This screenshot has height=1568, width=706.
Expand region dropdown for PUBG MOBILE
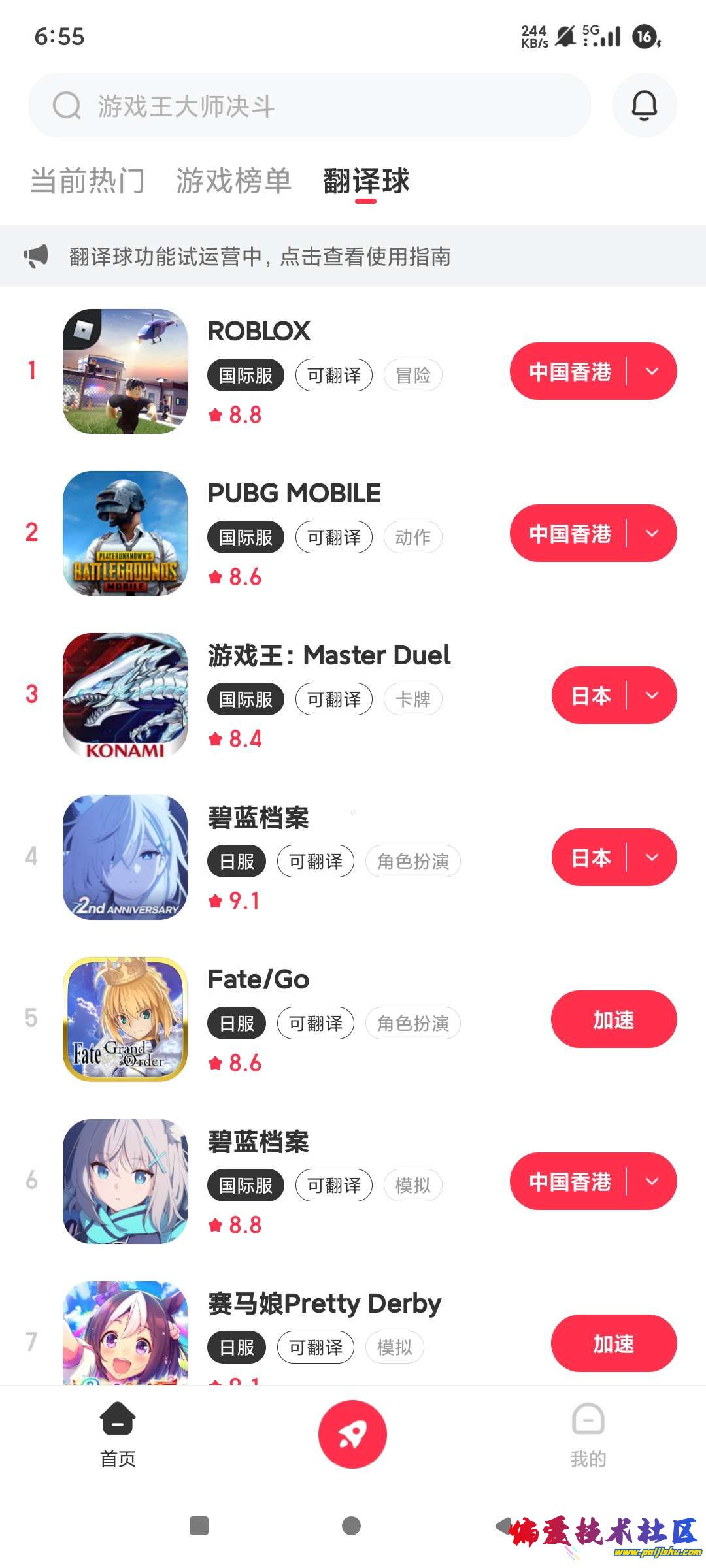pos(652,534)
